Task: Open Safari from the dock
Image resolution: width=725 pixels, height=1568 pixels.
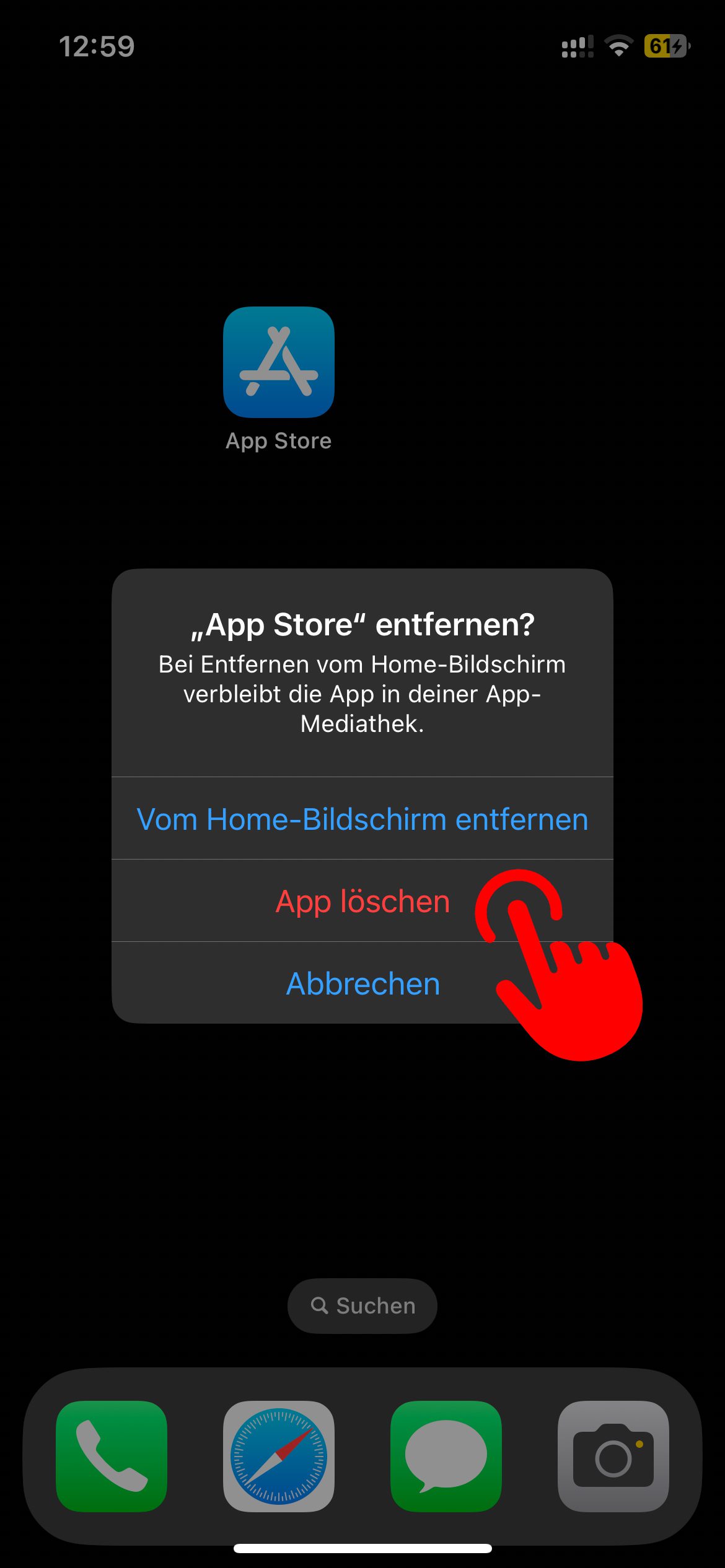Action: (x=279, y=1456)
